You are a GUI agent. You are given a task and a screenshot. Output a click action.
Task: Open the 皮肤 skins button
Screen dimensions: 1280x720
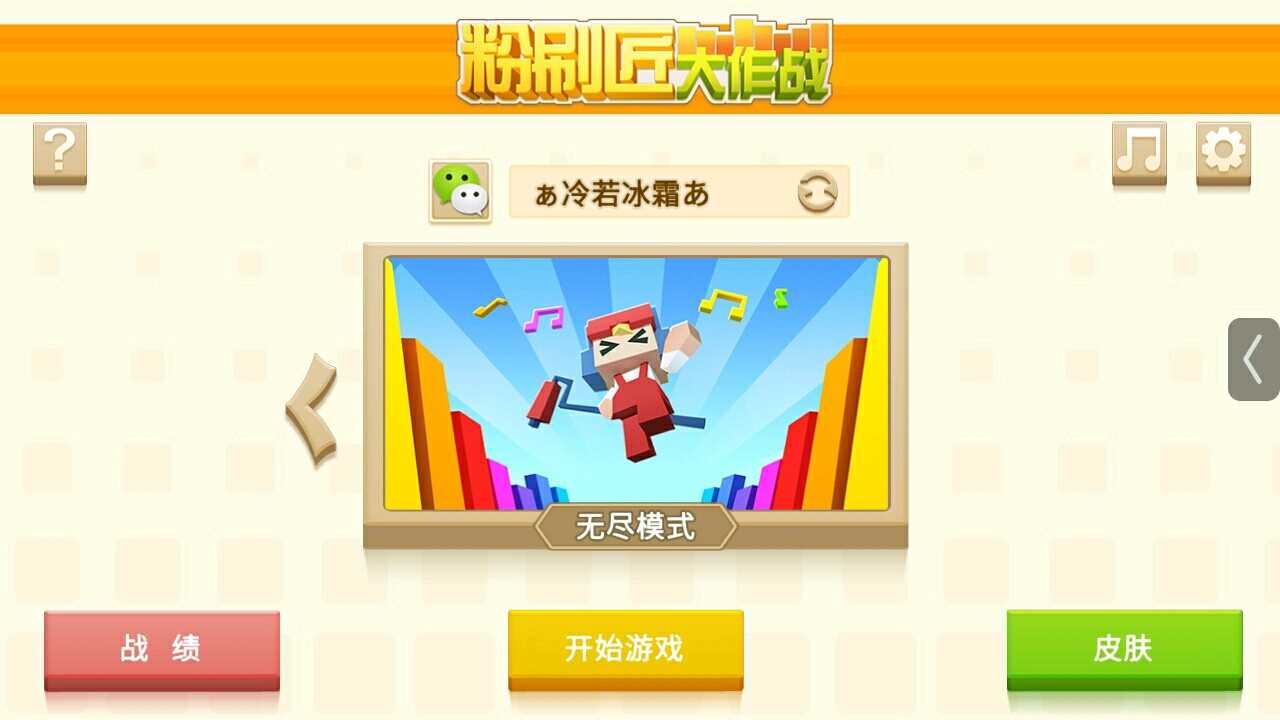1124,648
